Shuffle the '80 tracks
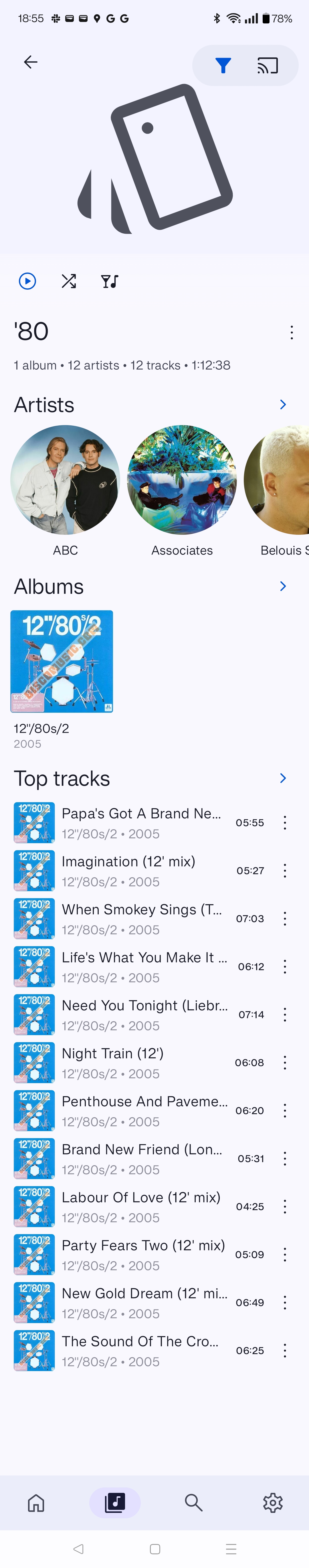This screenshot has width=309, height=1568. point(69,281)
